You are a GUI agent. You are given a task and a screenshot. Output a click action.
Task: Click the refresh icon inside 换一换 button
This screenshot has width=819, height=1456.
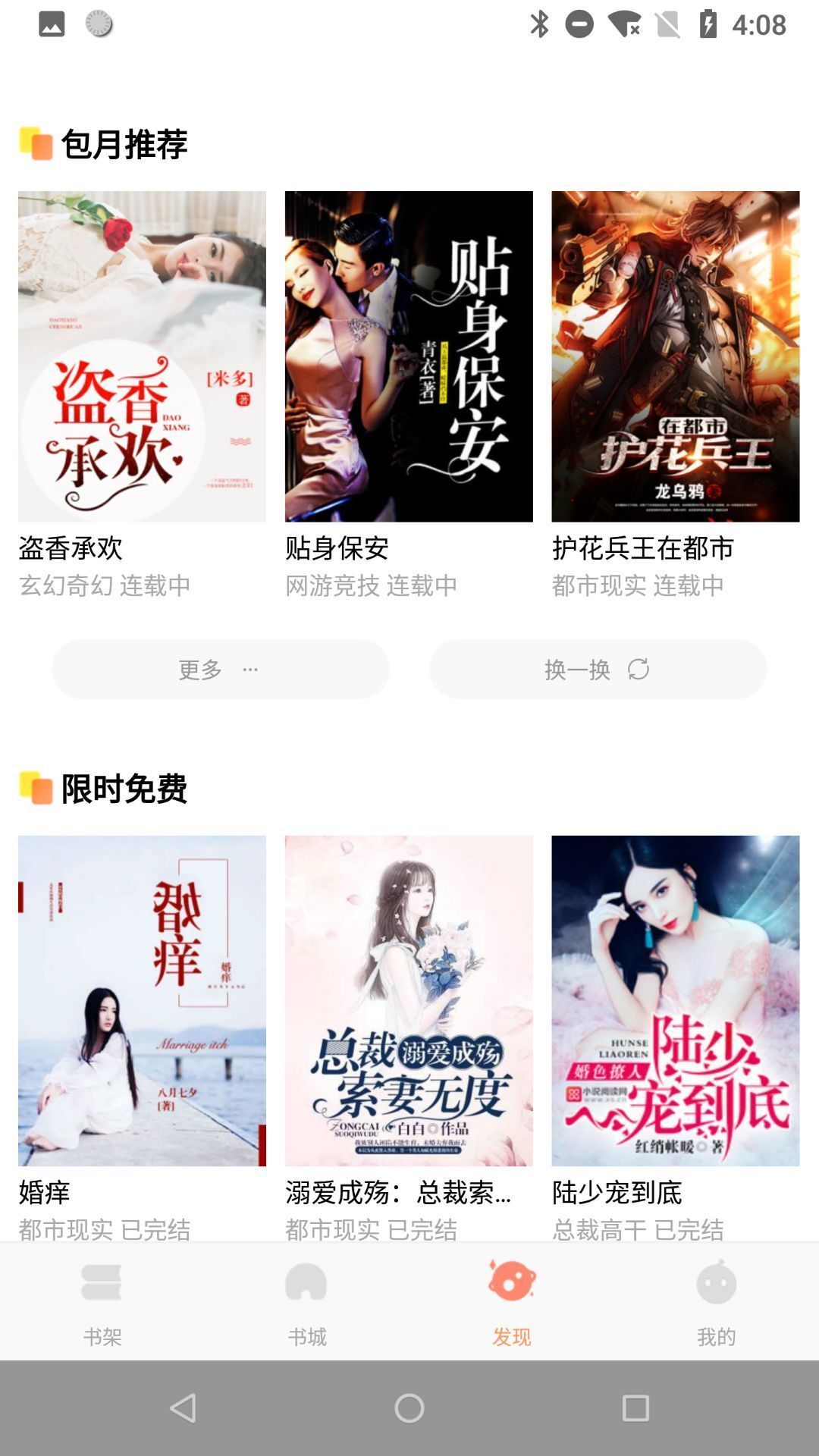(639, 670)
